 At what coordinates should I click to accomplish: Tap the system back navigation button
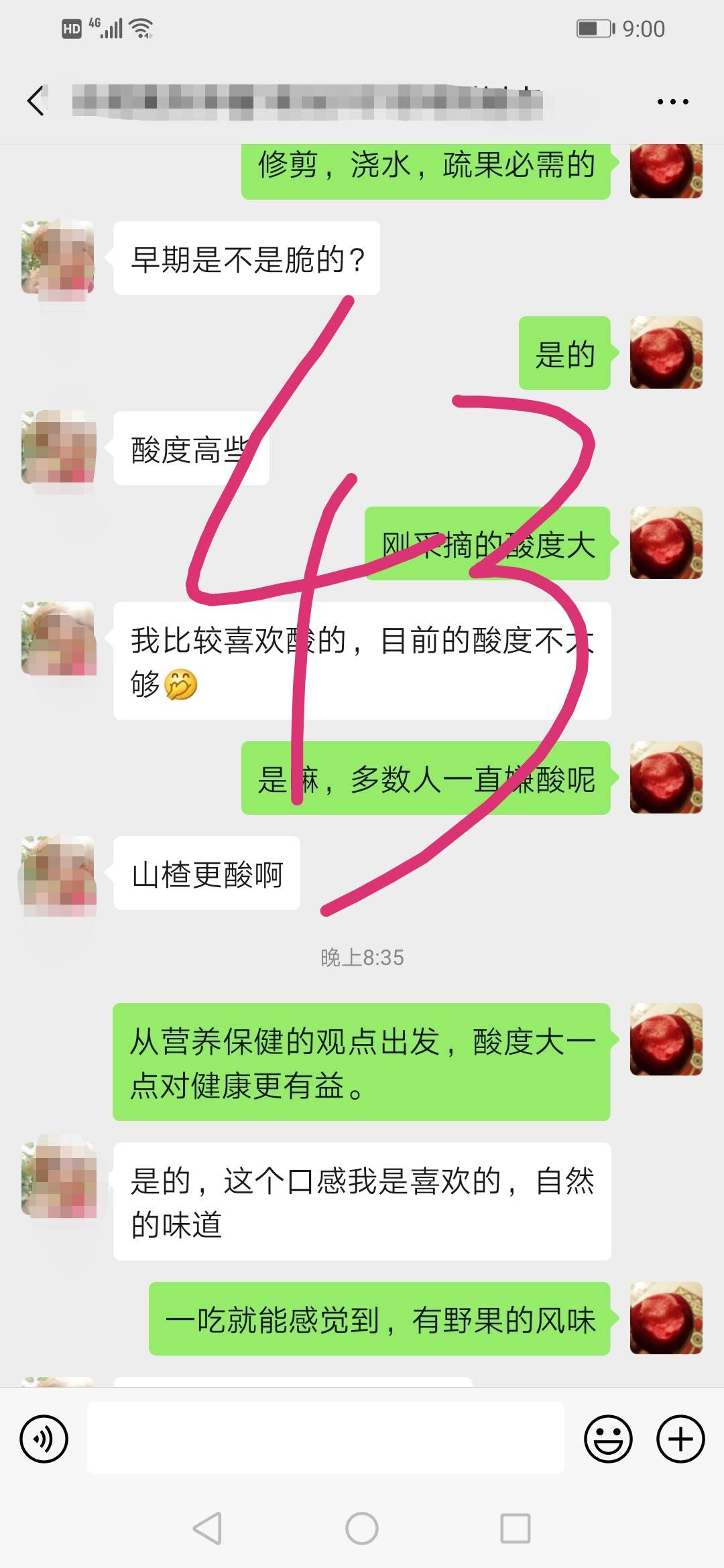pos(207,1528)
